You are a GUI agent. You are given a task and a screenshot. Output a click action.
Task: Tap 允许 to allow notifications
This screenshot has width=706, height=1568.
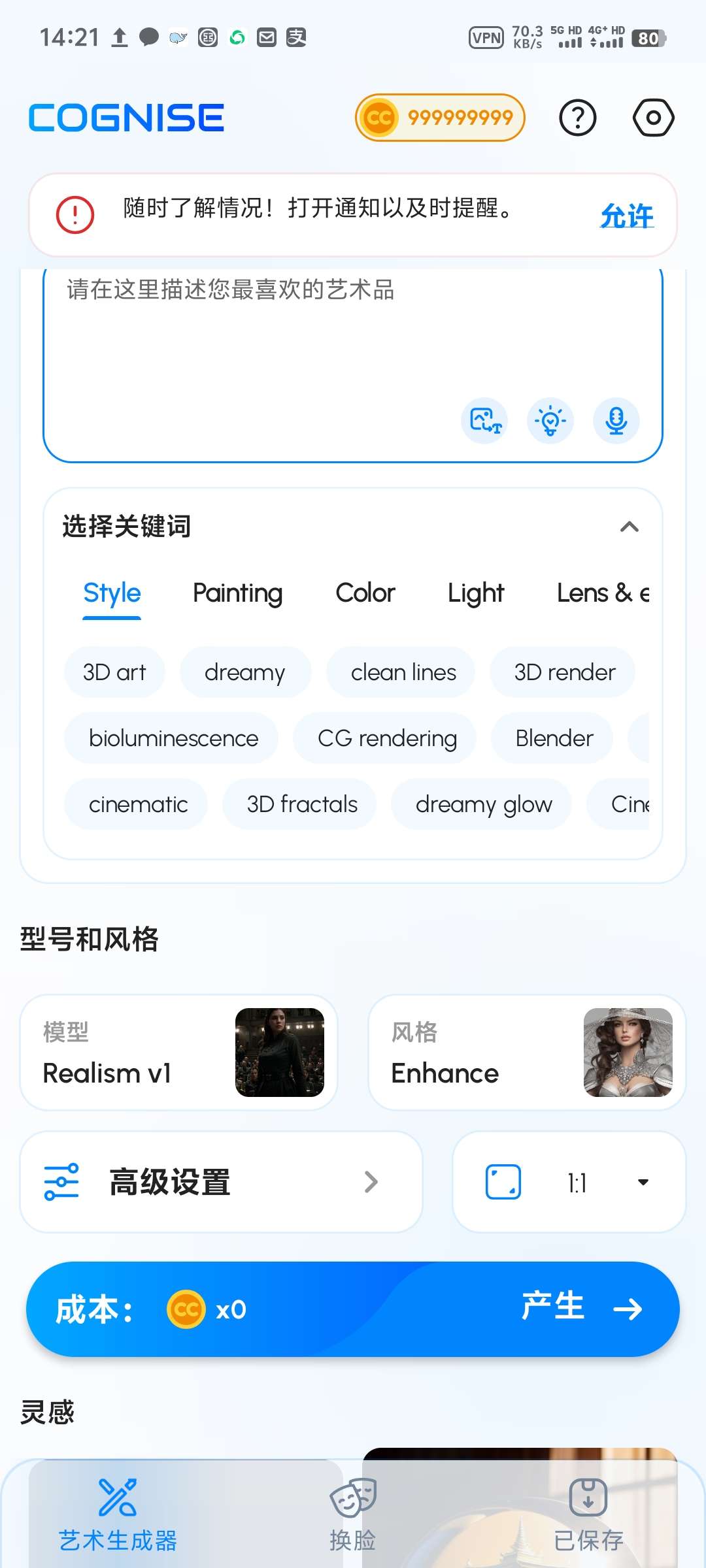coord(626,216)
